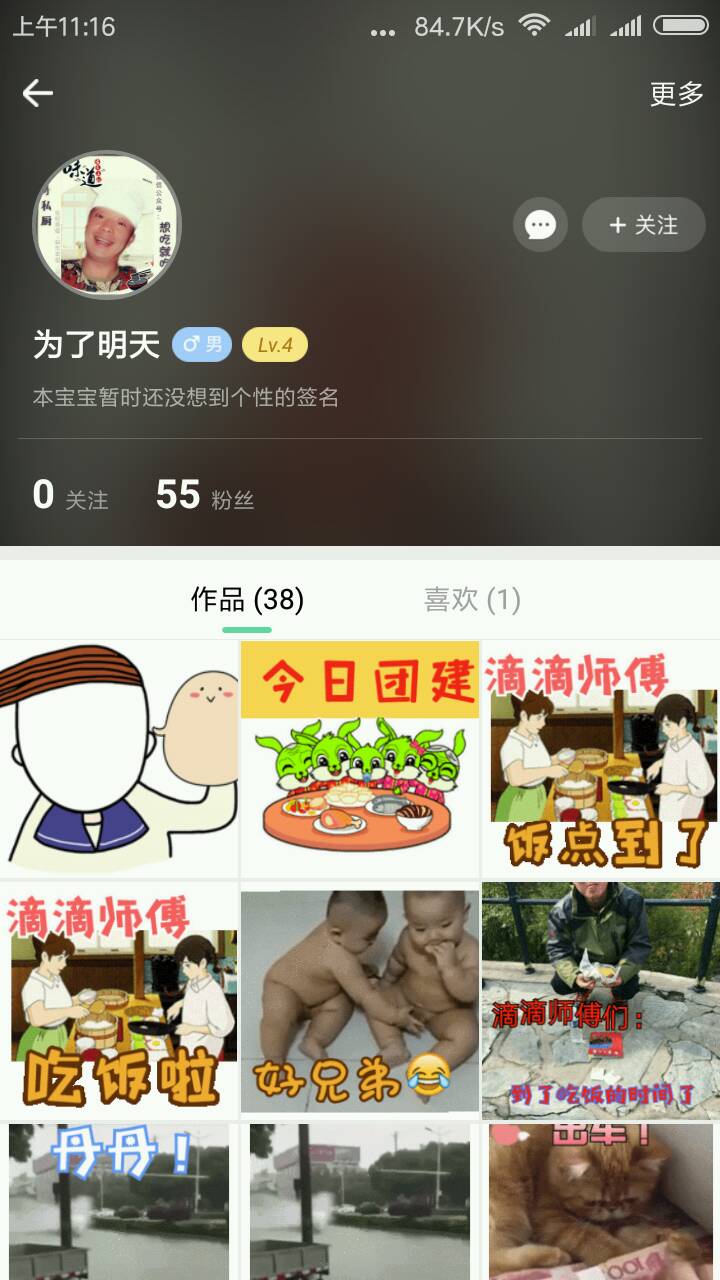Switch to the 作品 (38) tab
Screen dimensions: 720x1280
click(x=247, y=600)
